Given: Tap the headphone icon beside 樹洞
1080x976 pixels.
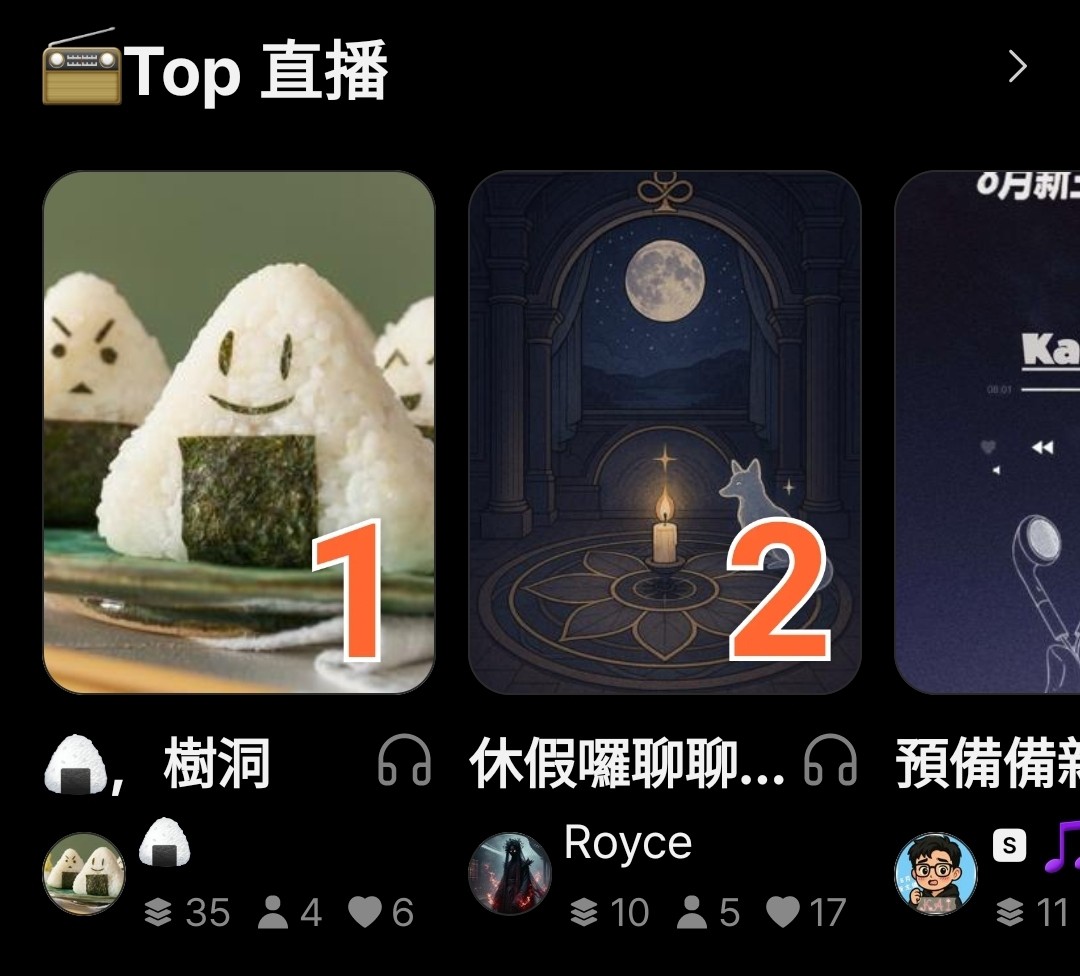Looking at the screenshot, I should (x=404, y=762).
